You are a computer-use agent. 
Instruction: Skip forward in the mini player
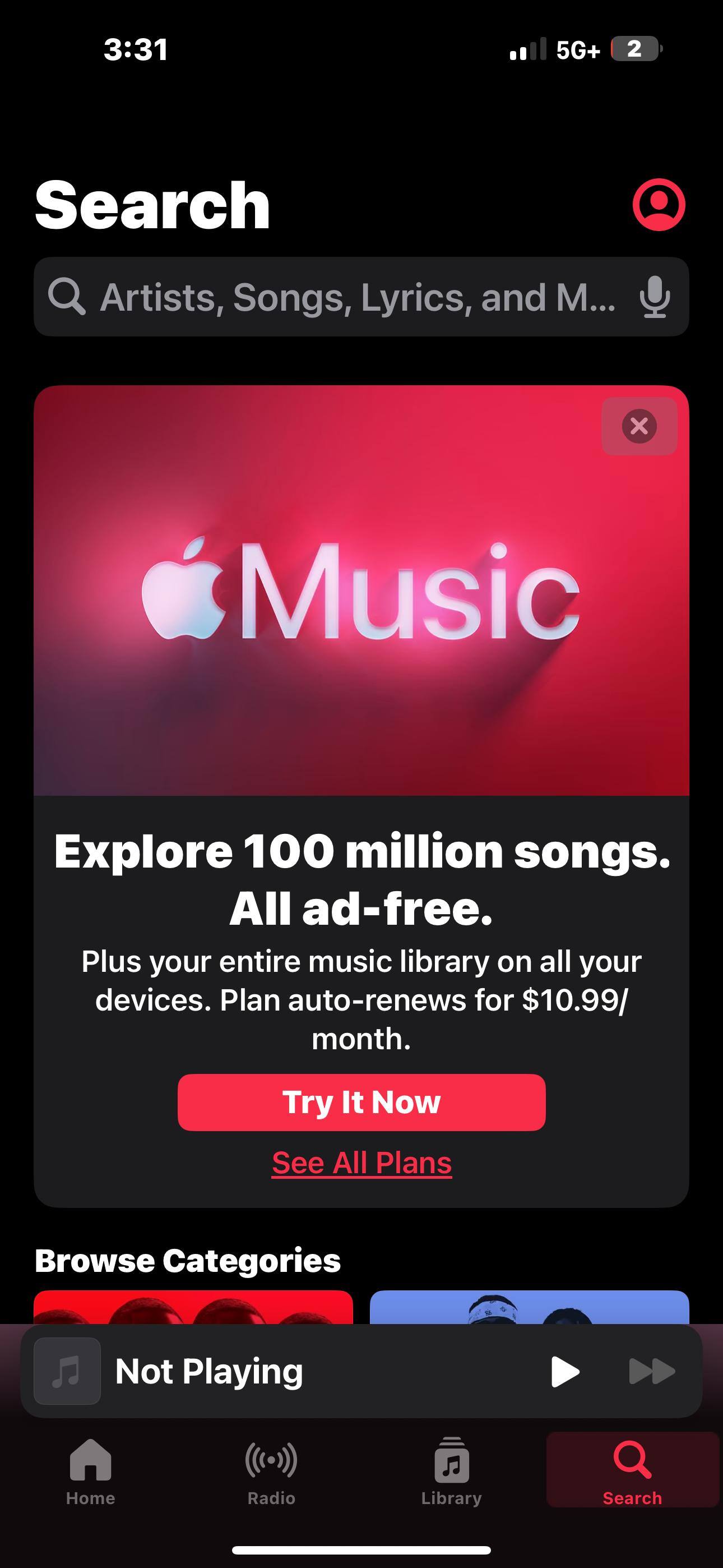pos(651,1371)
